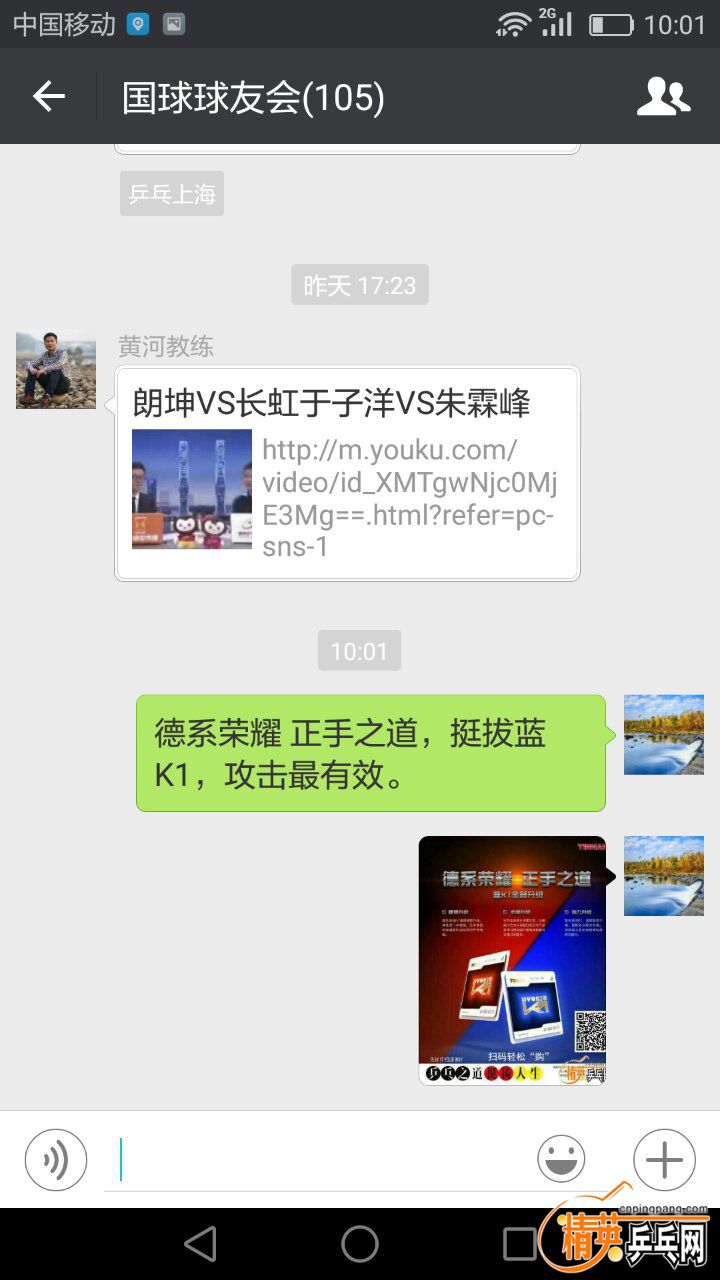Open the emoji picker
Viewport: 720px width, 1280px height.
click(x=561, y=1160)
